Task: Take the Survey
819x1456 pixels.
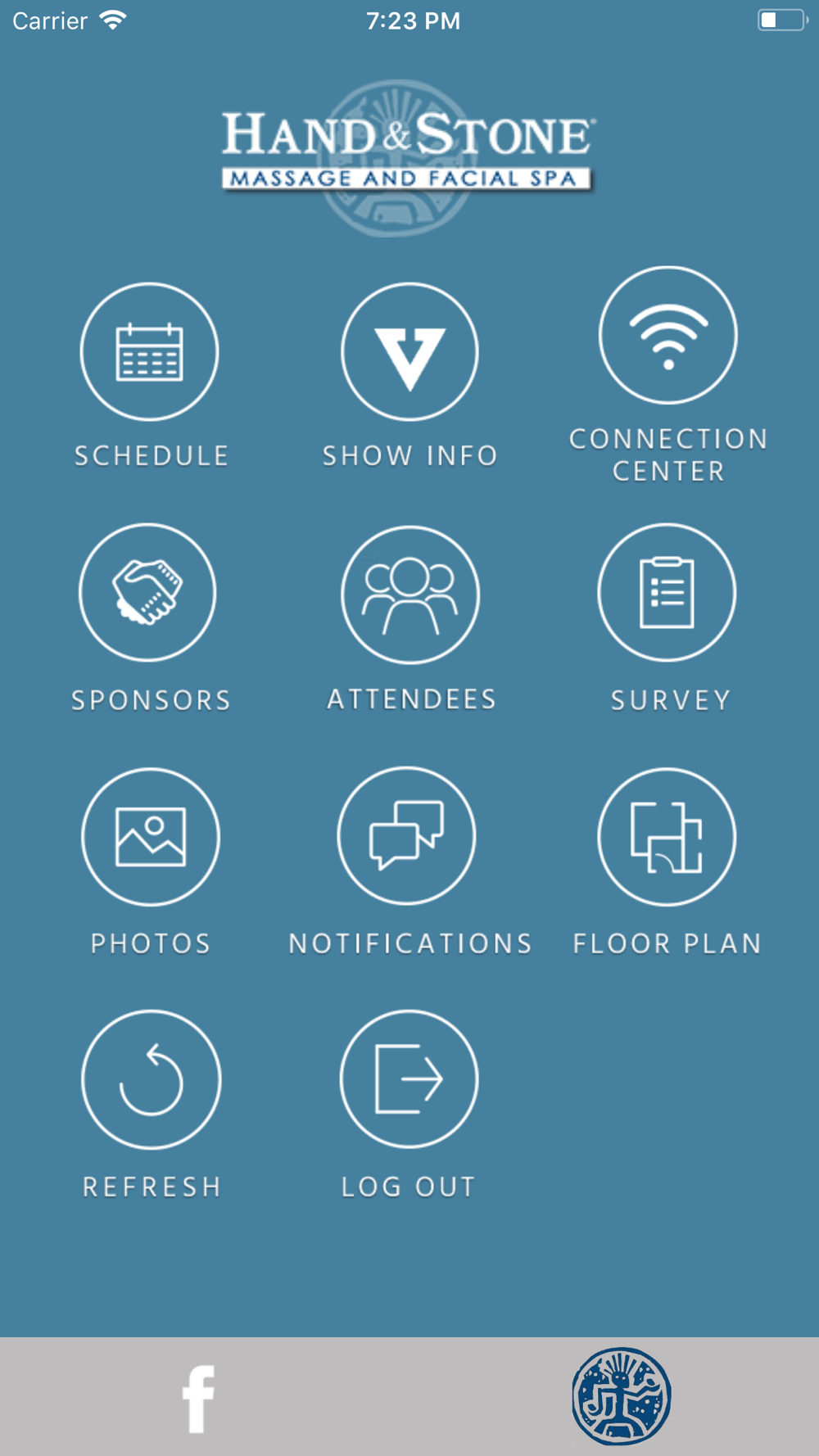Action: (x=667, y=593)
